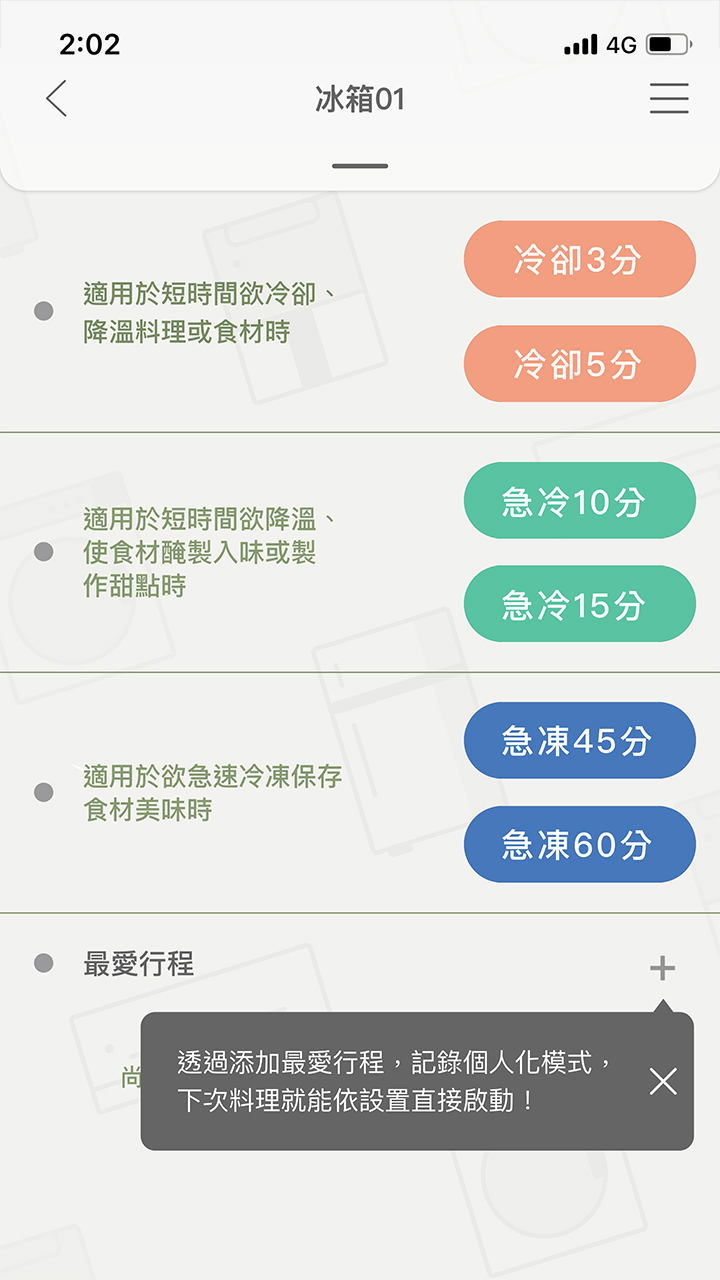The image size is (720, 1280).
Task: Go back using the back arrow
Action: point(57,100)
